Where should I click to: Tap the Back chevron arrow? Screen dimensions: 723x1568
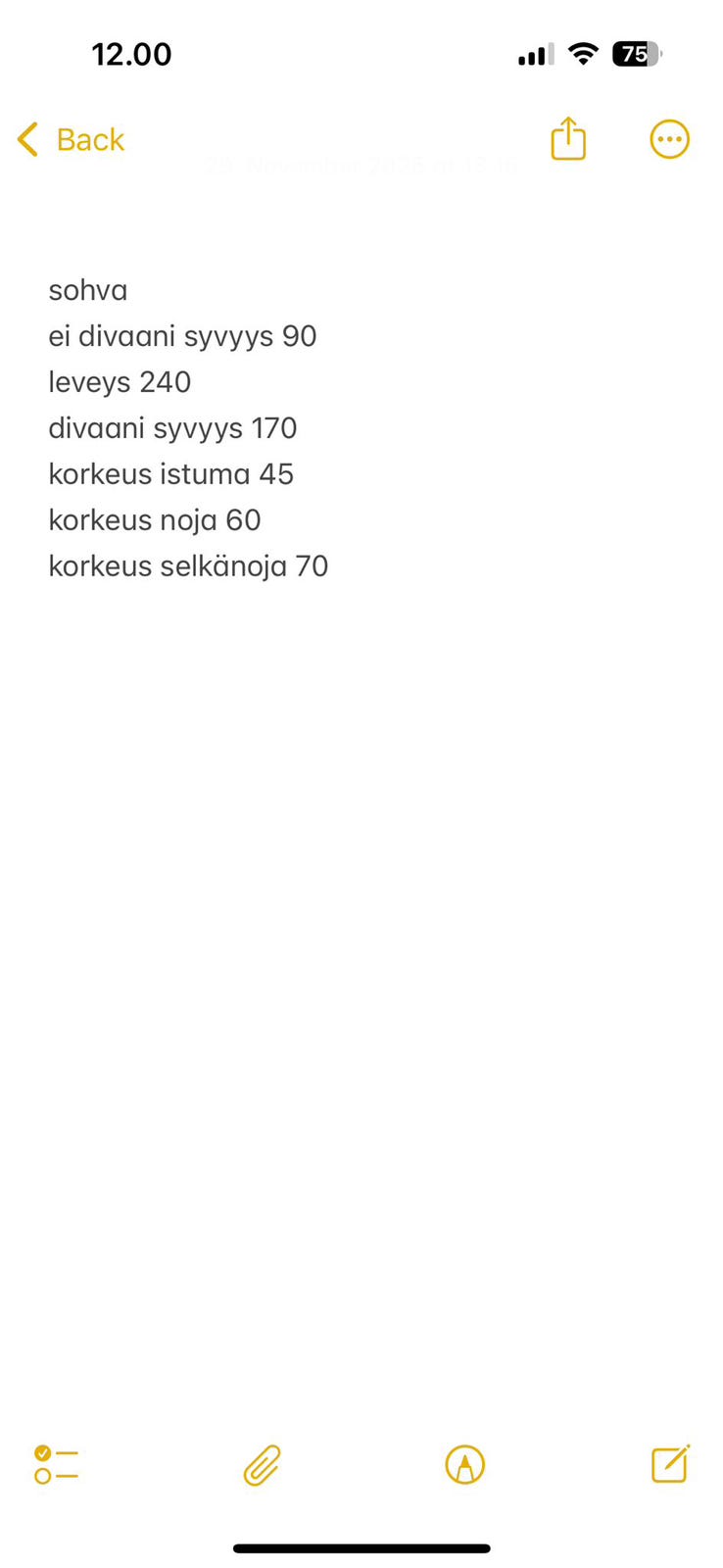pyautogui.click(x=26, y=139)
